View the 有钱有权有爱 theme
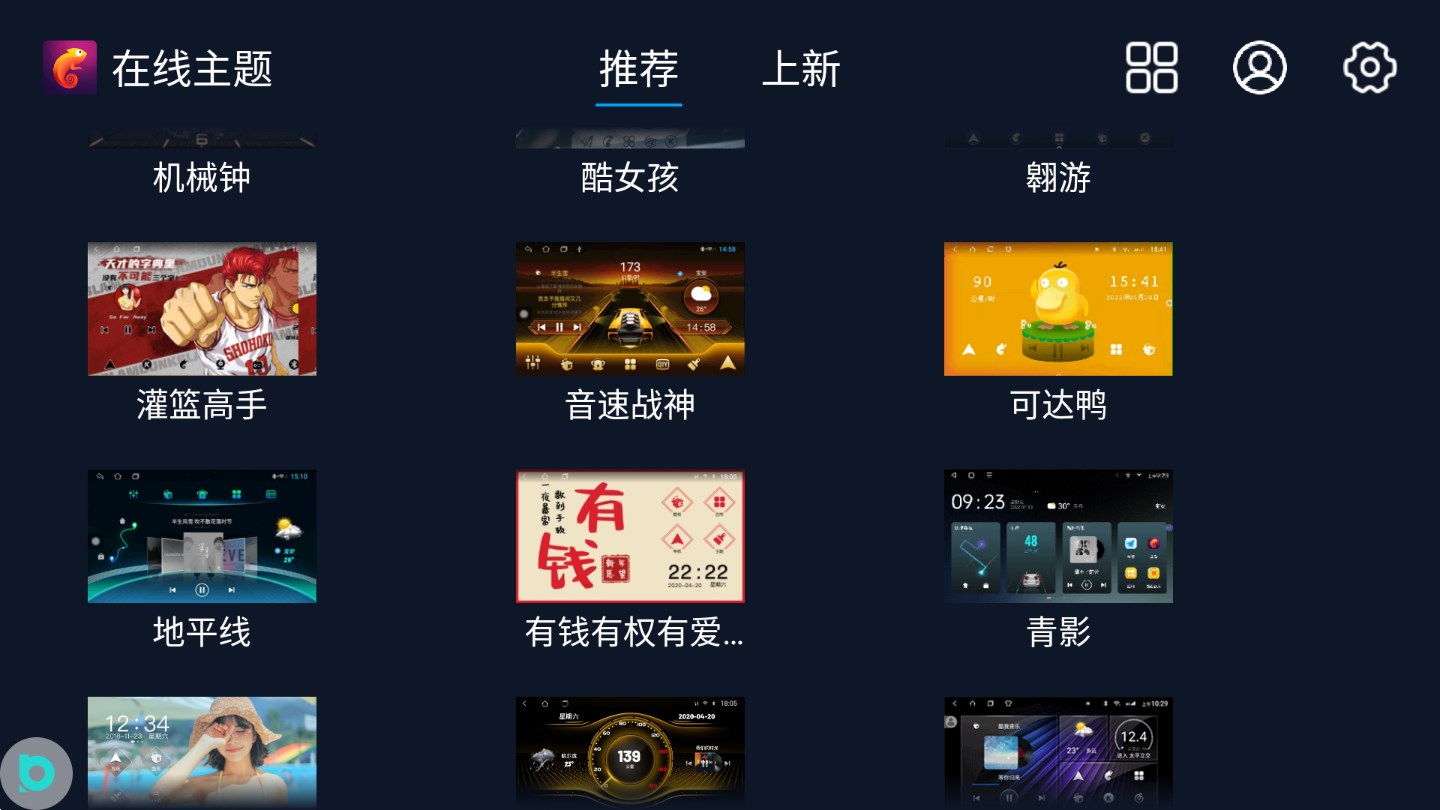 [x=630, y=536]
